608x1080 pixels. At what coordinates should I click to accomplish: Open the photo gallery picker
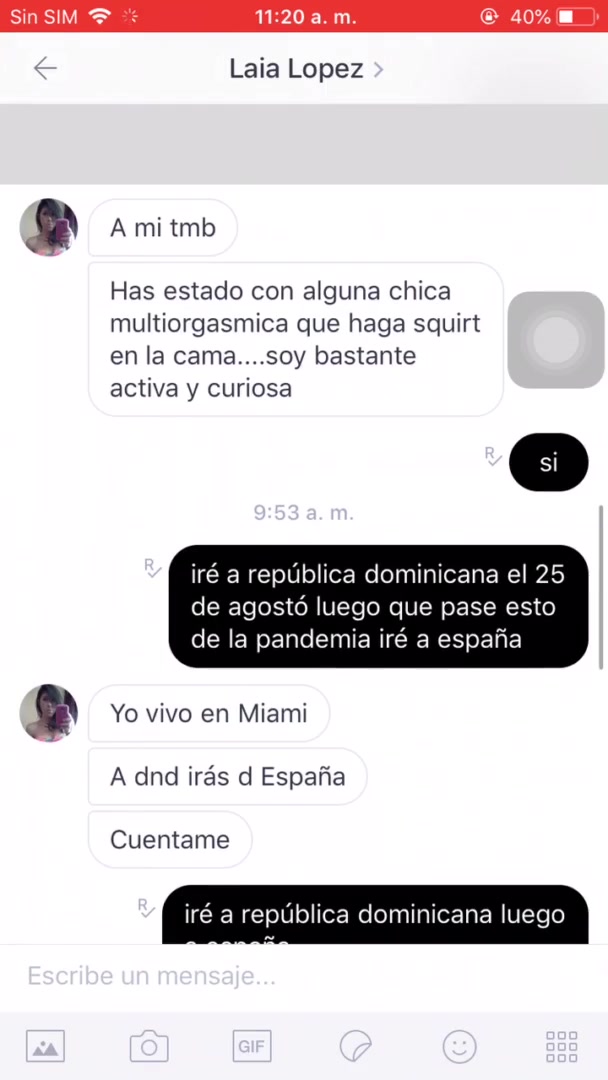click(45, 1046)
